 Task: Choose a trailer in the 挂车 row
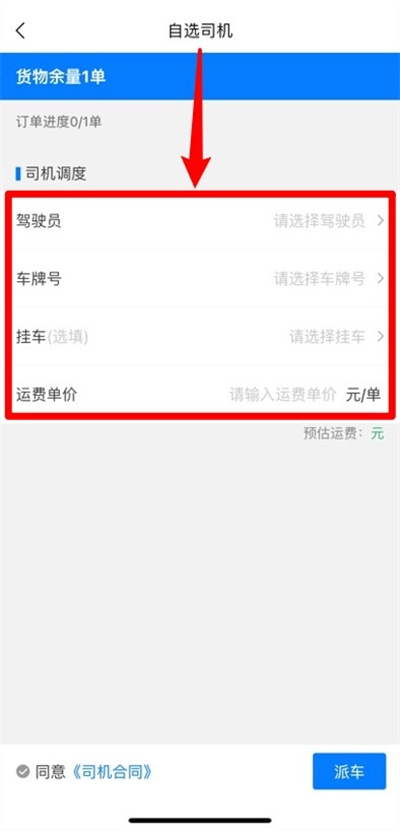tap(200, 336)
